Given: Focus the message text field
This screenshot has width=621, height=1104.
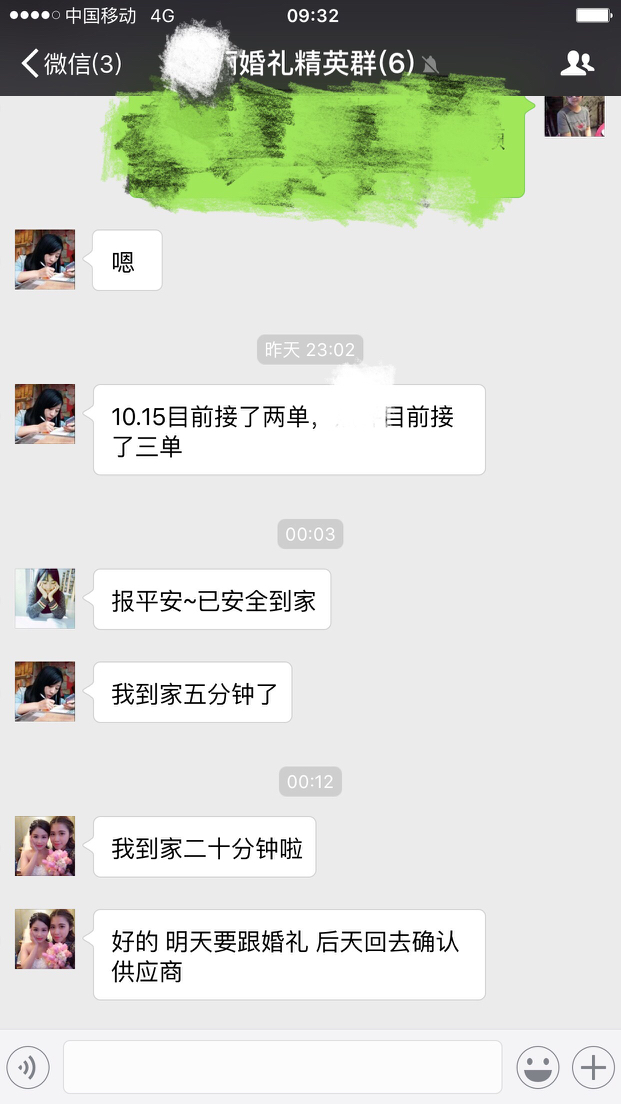Looking at the screenshot, I should click(282, 1067).
